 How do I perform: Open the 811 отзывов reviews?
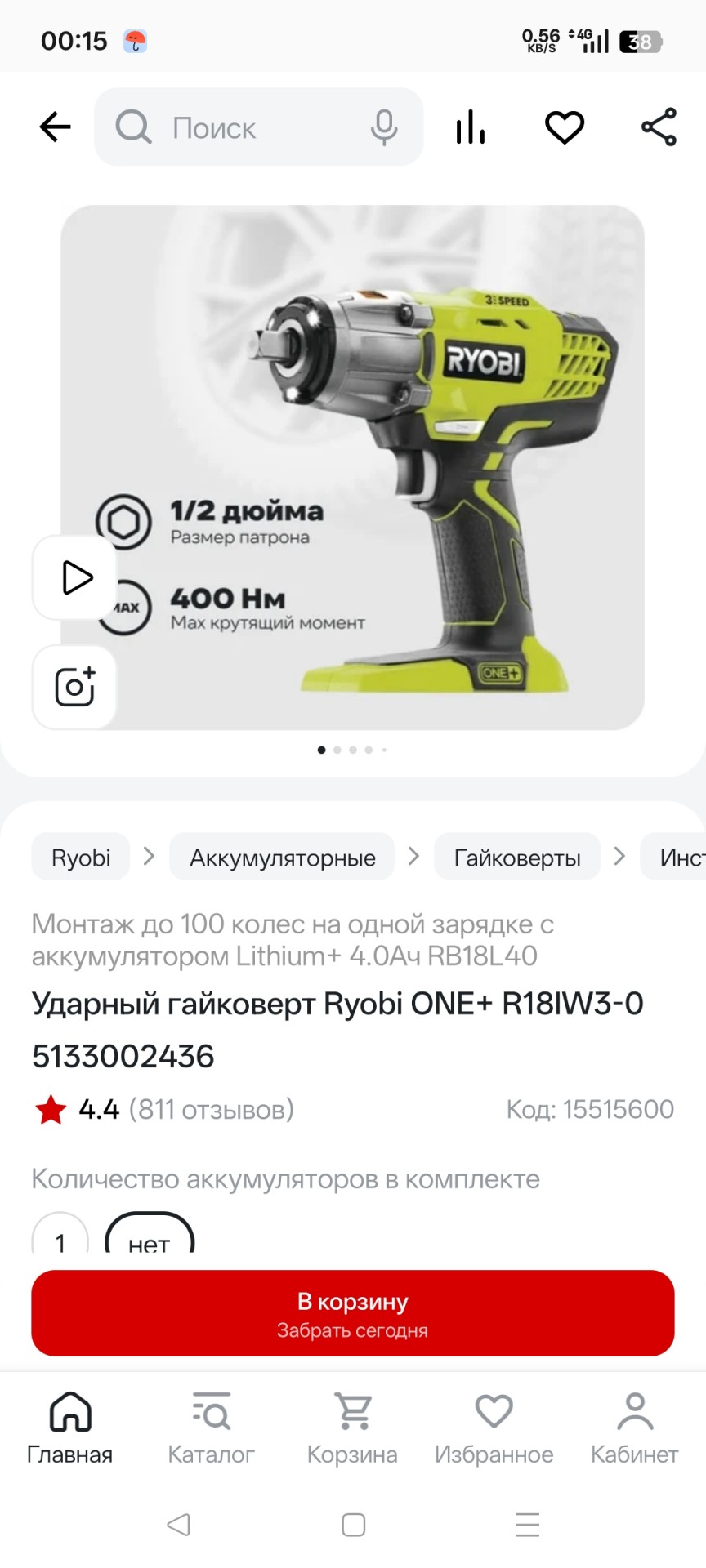211,1109
